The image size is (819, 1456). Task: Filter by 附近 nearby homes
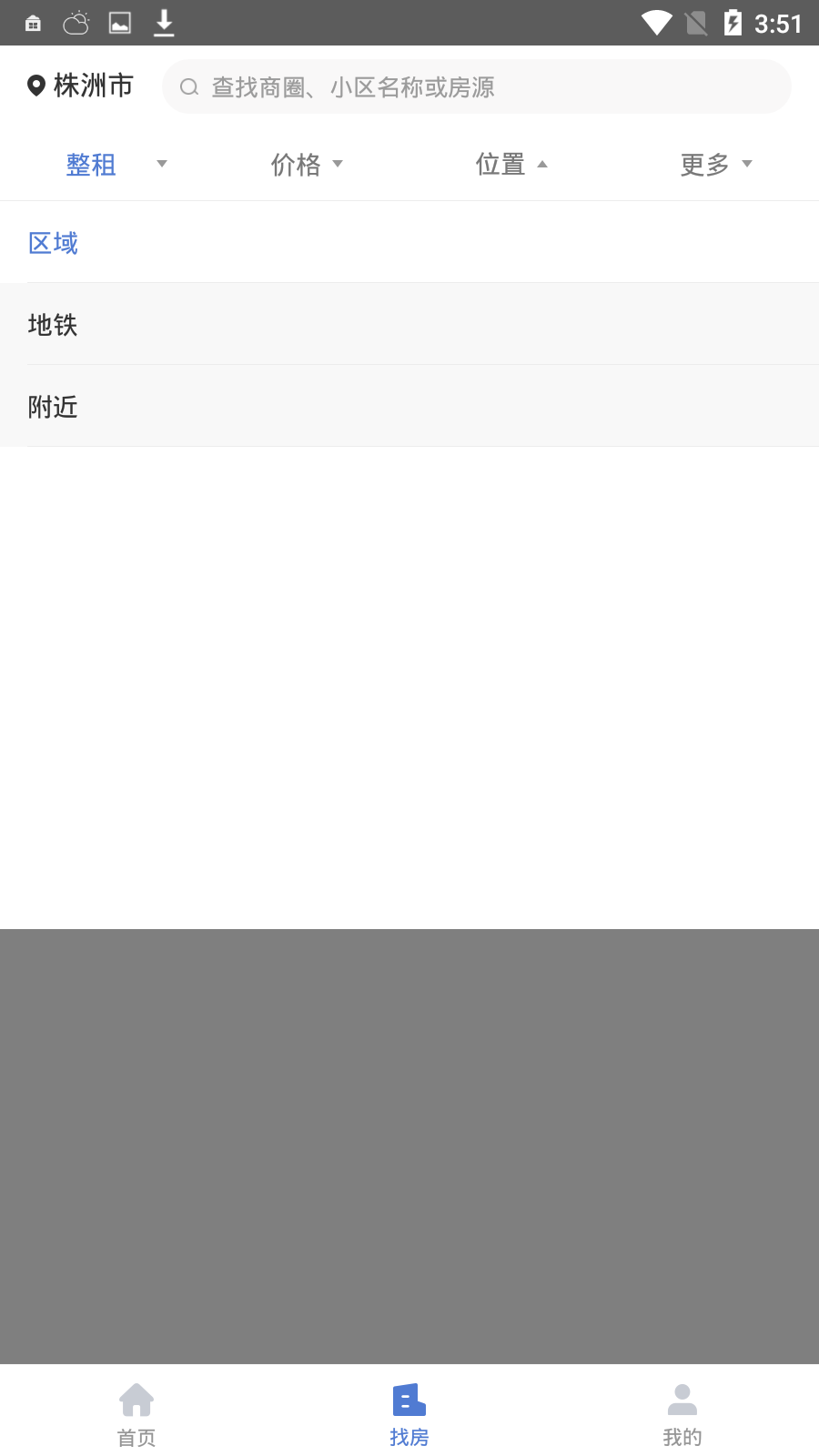pos(53,407)
